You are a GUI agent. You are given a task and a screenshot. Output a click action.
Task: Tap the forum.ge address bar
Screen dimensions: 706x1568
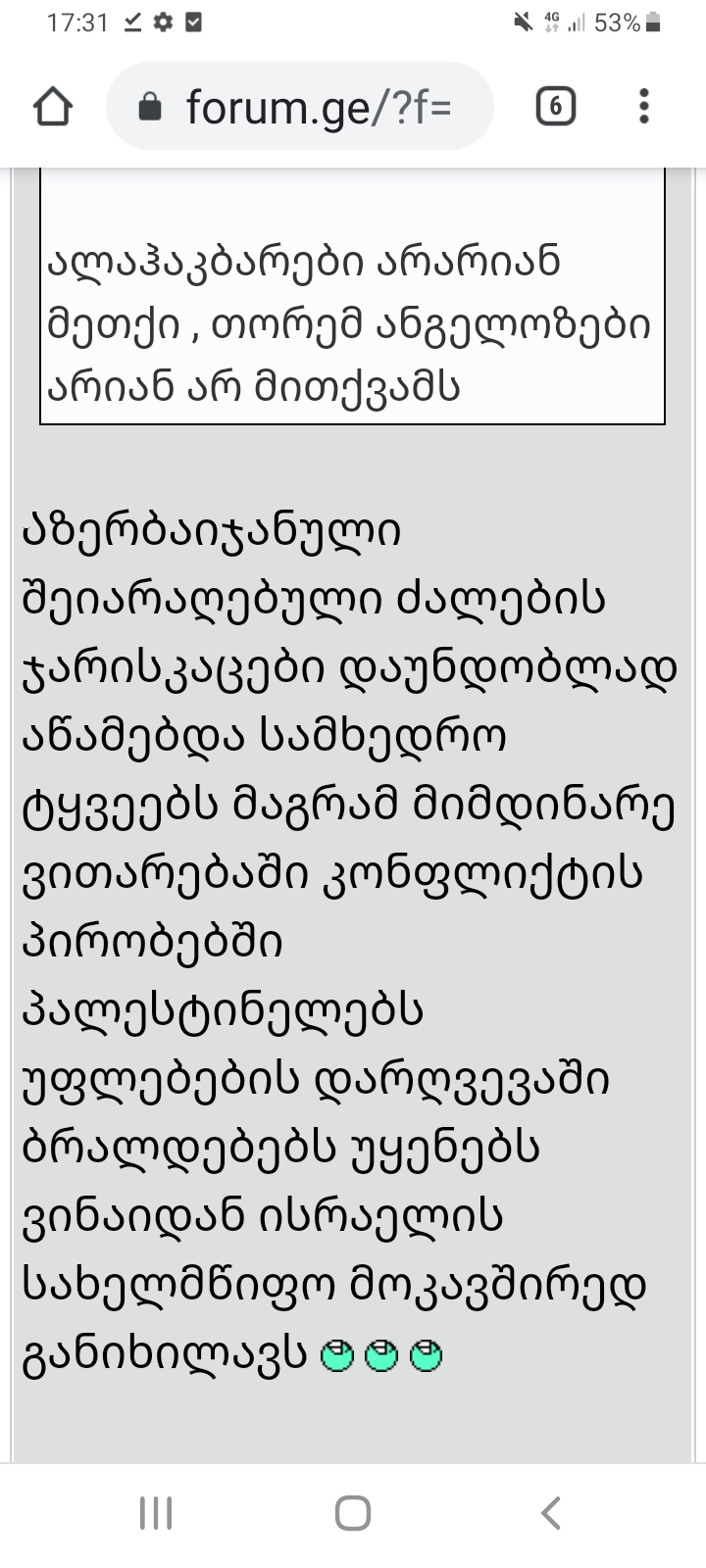(304, 106)
